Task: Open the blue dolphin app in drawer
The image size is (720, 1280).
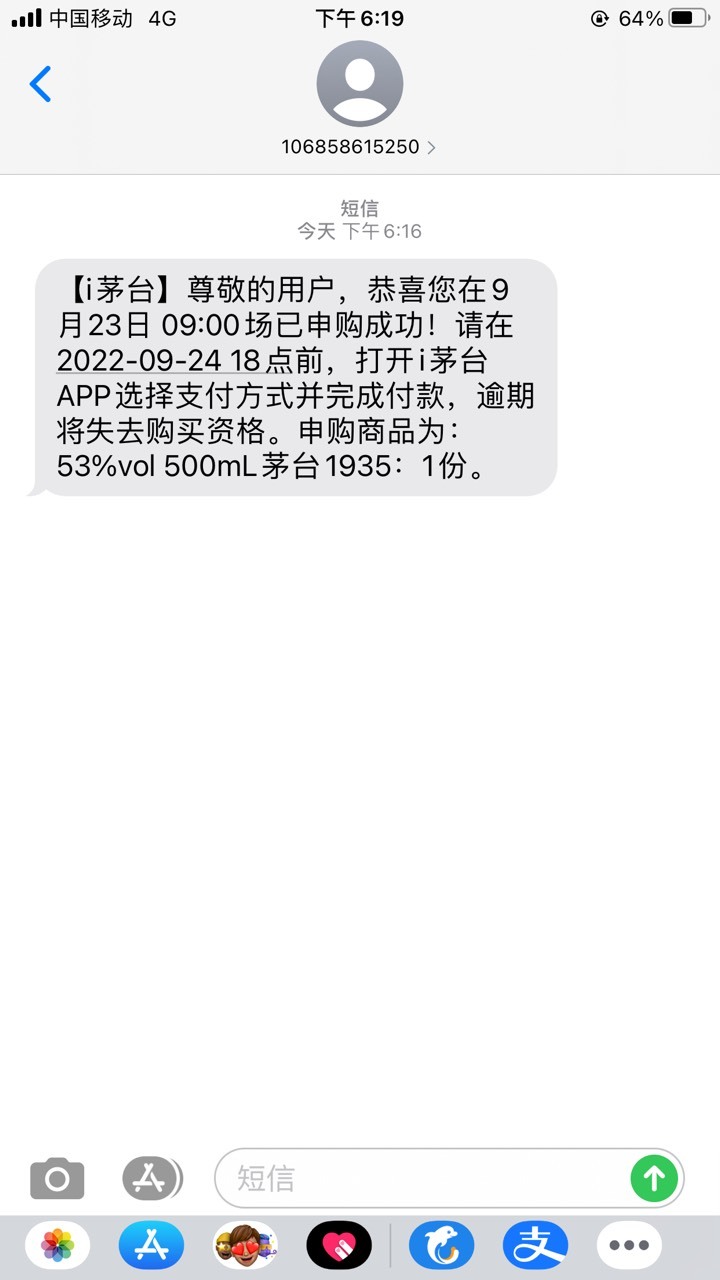Action: point(441,1246)
